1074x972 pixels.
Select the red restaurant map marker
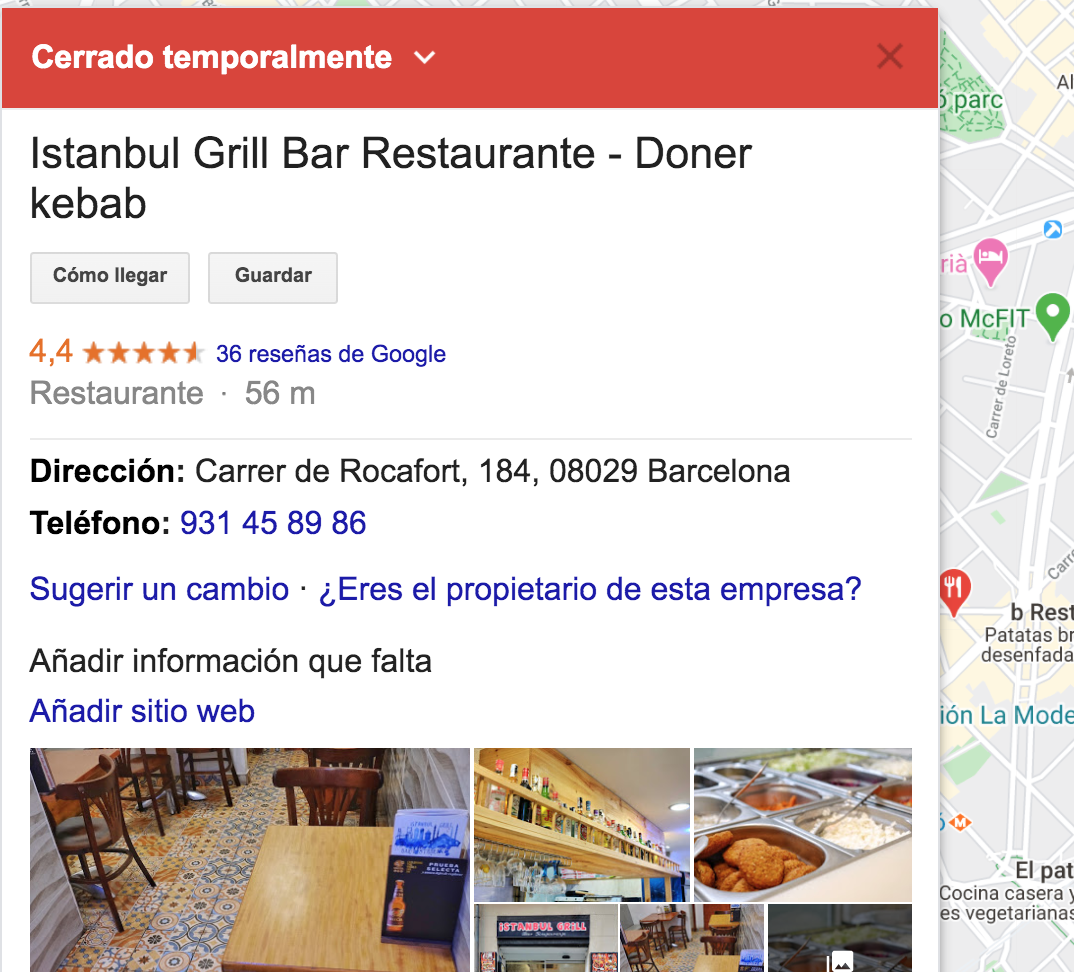pos(953,590)
